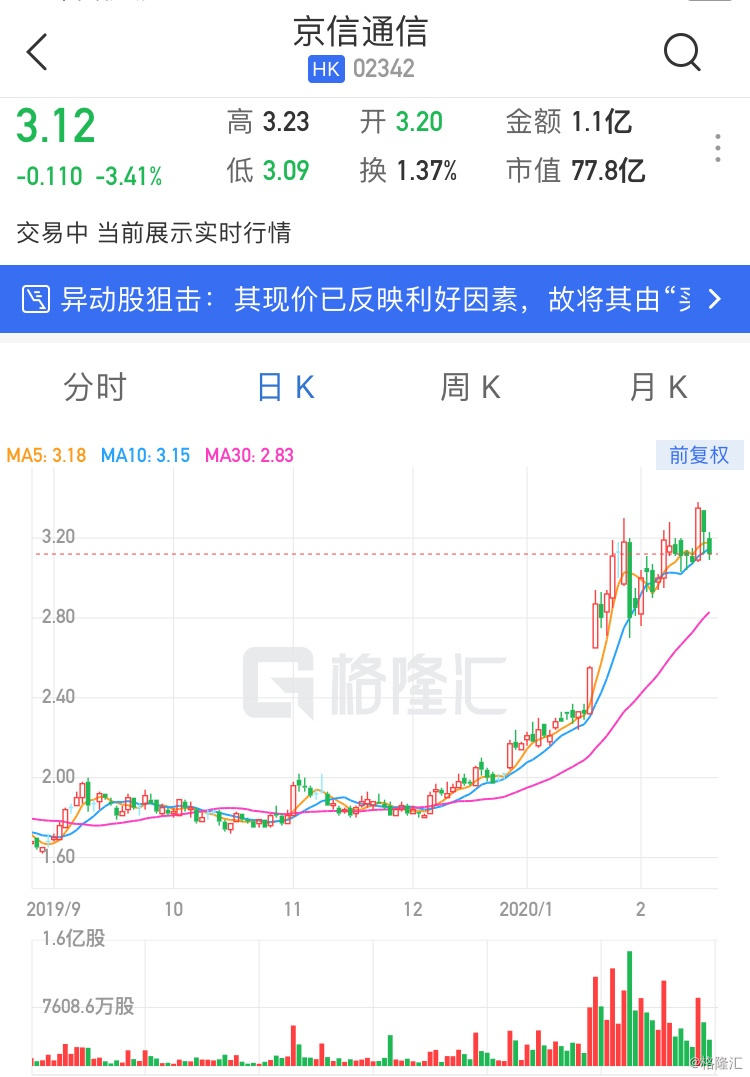The width and height of the screenshot is (750, 1077).
Task: Open the 02342 stock code selector
Action: 383,70
